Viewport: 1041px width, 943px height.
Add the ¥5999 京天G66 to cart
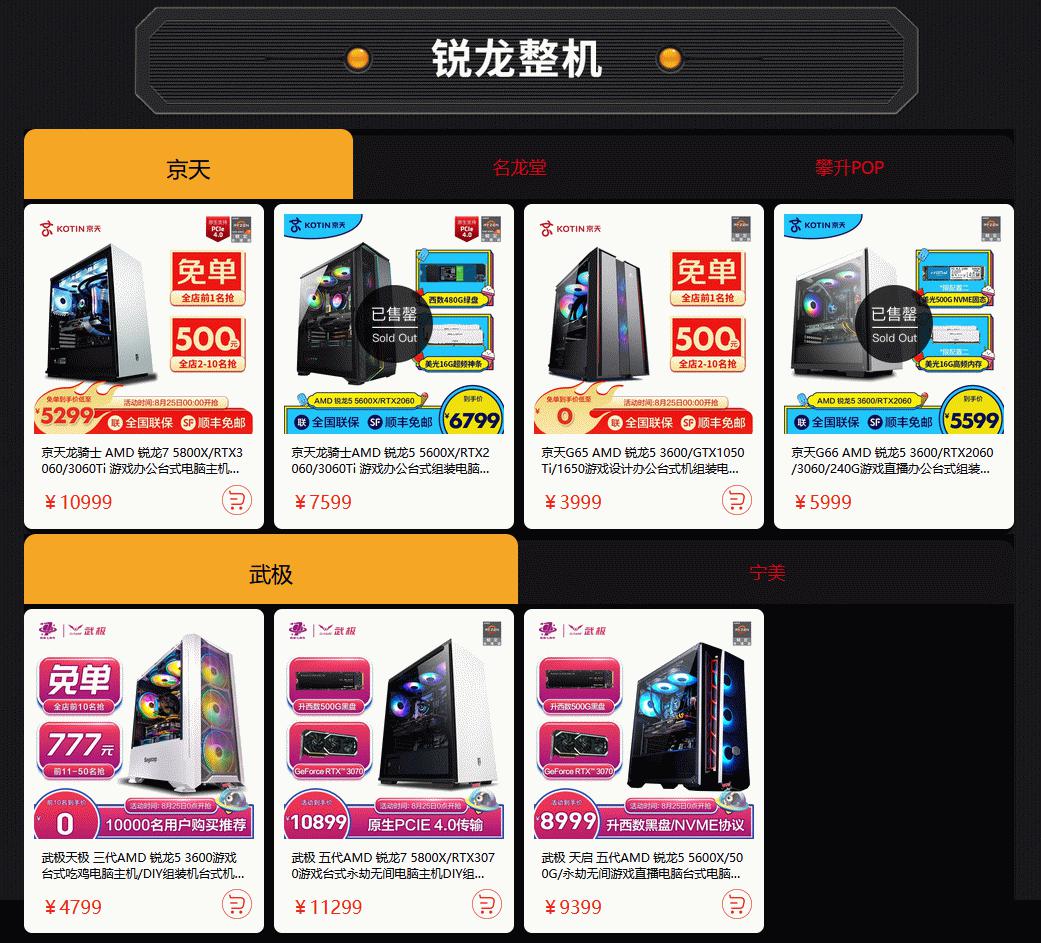coord(987,500)
